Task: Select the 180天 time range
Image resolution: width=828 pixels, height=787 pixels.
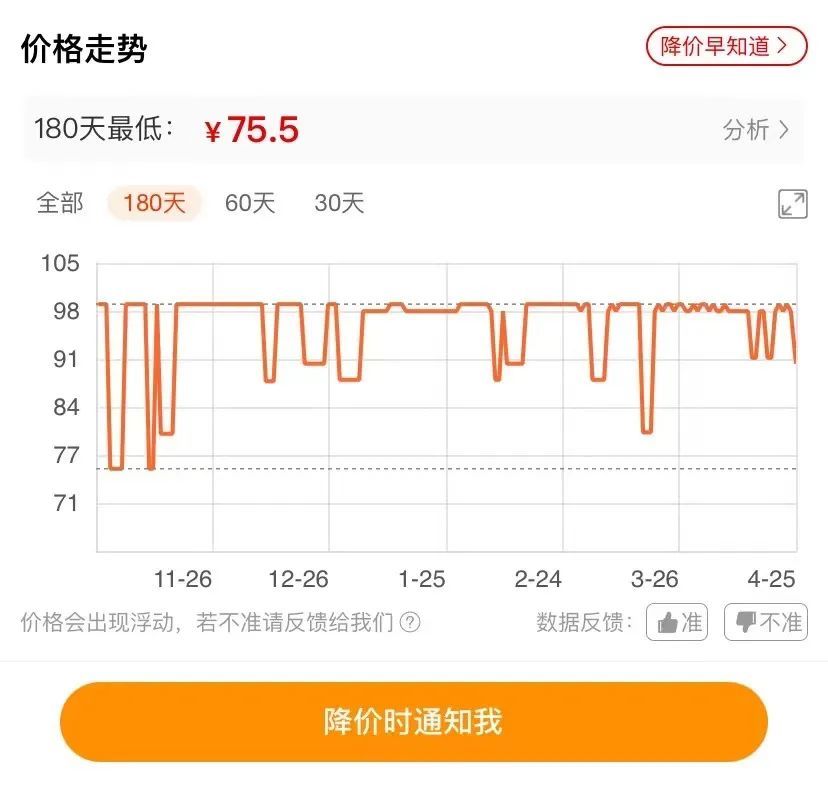Action: [x=154, y=203]
